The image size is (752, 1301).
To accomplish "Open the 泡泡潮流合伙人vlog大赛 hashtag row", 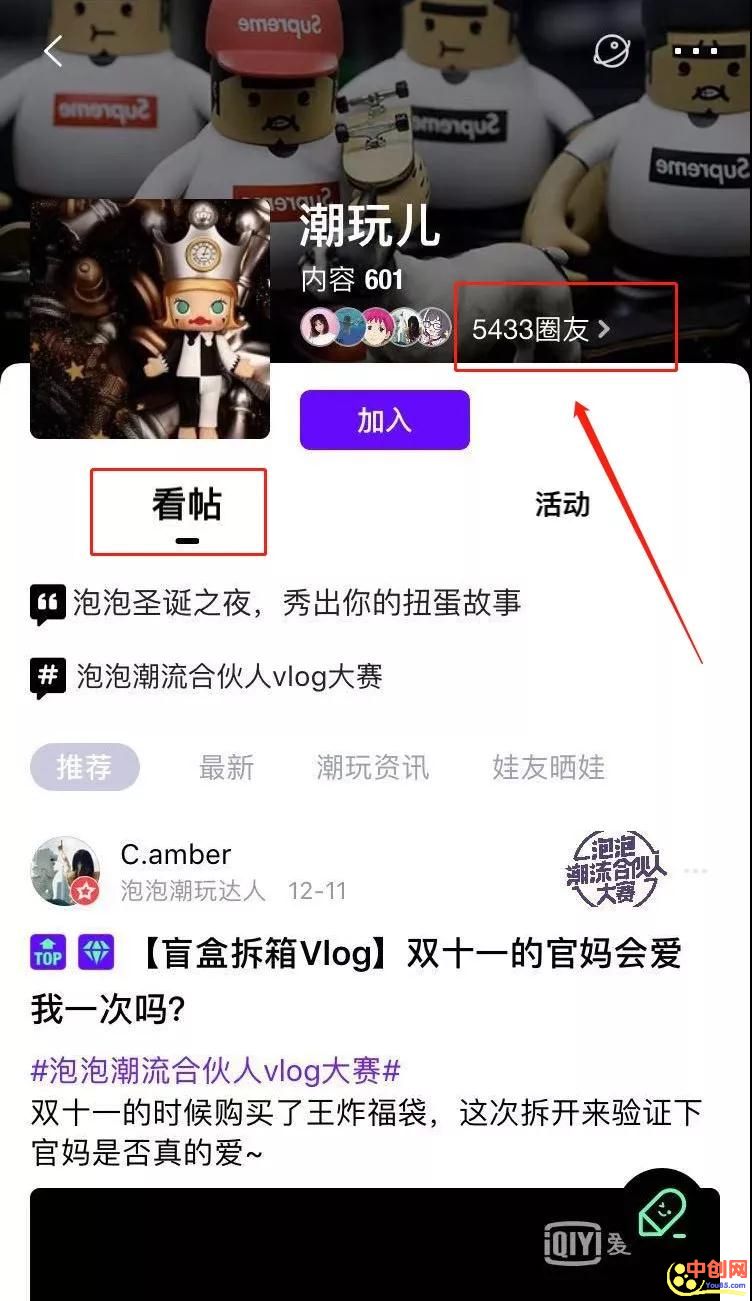I will (230, 677).
